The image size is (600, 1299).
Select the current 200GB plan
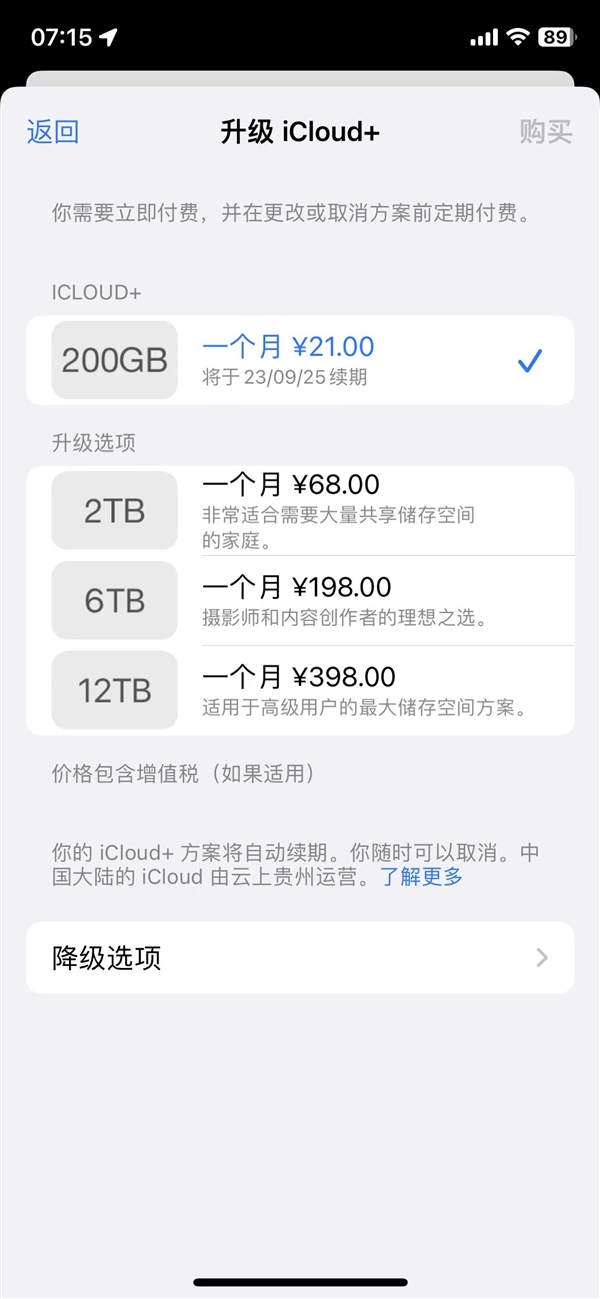click(300, 360)
